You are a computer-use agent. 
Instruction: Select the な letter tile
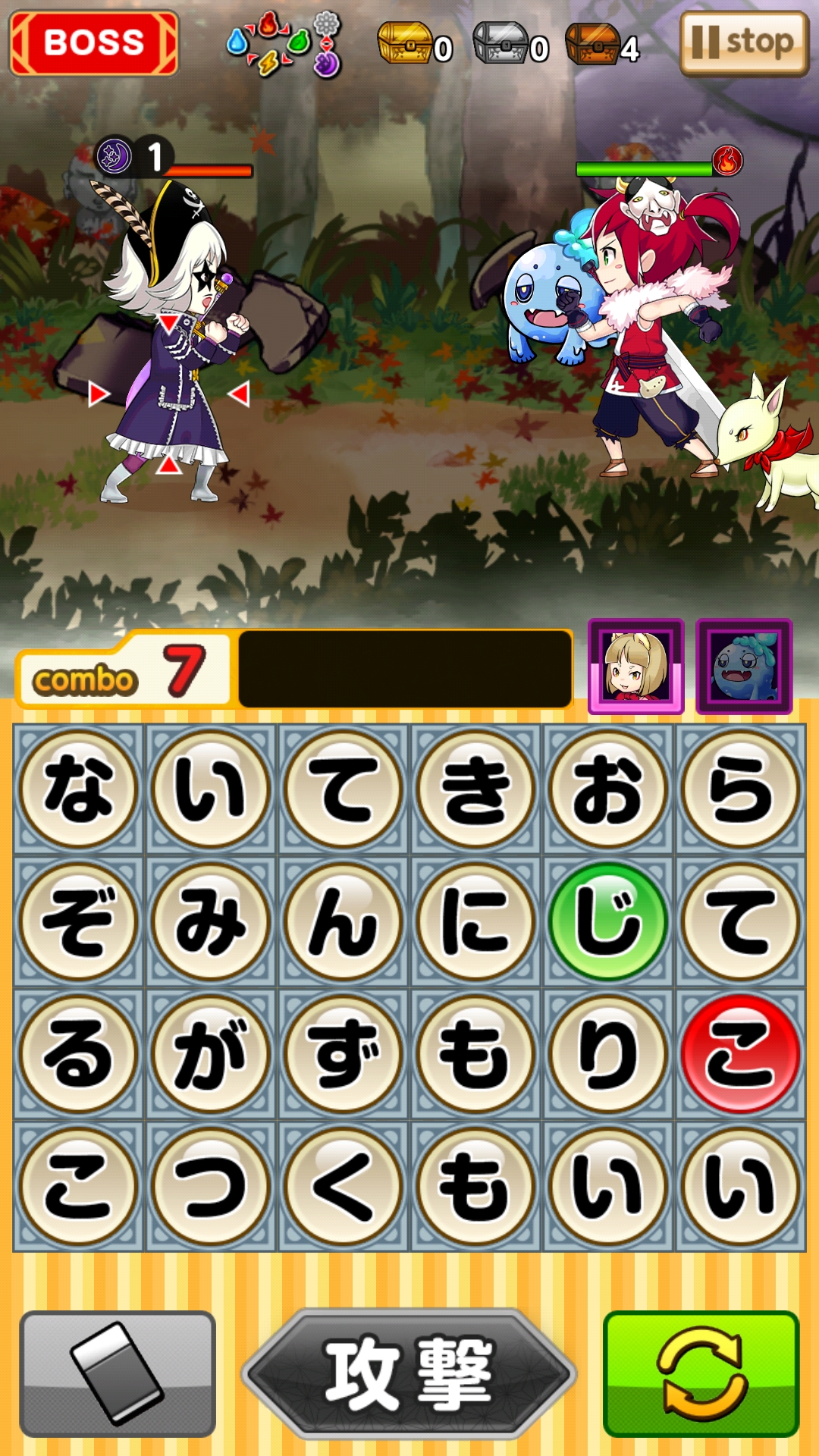point(78,789)
